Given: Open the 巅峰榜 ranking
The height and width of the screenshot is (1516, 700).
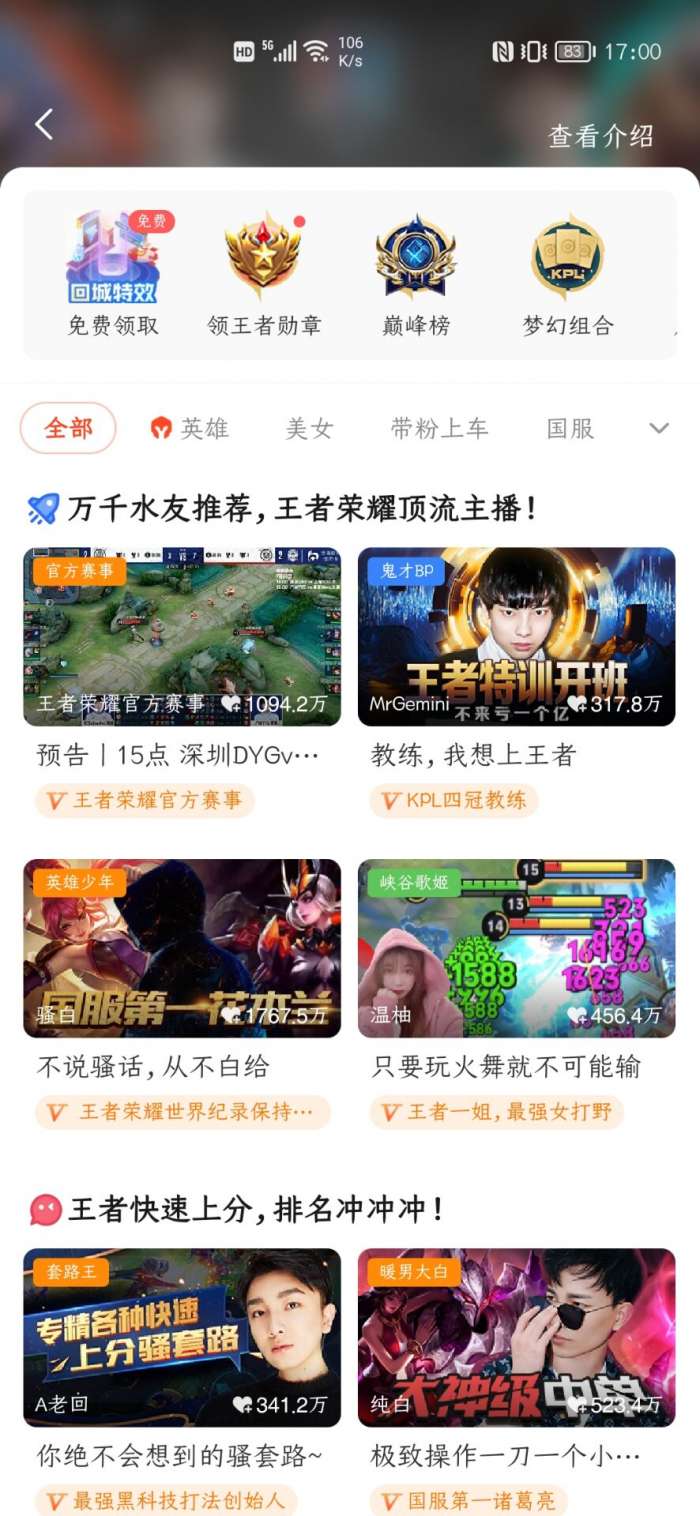Looking at the screenshot, I should [416, 272].
